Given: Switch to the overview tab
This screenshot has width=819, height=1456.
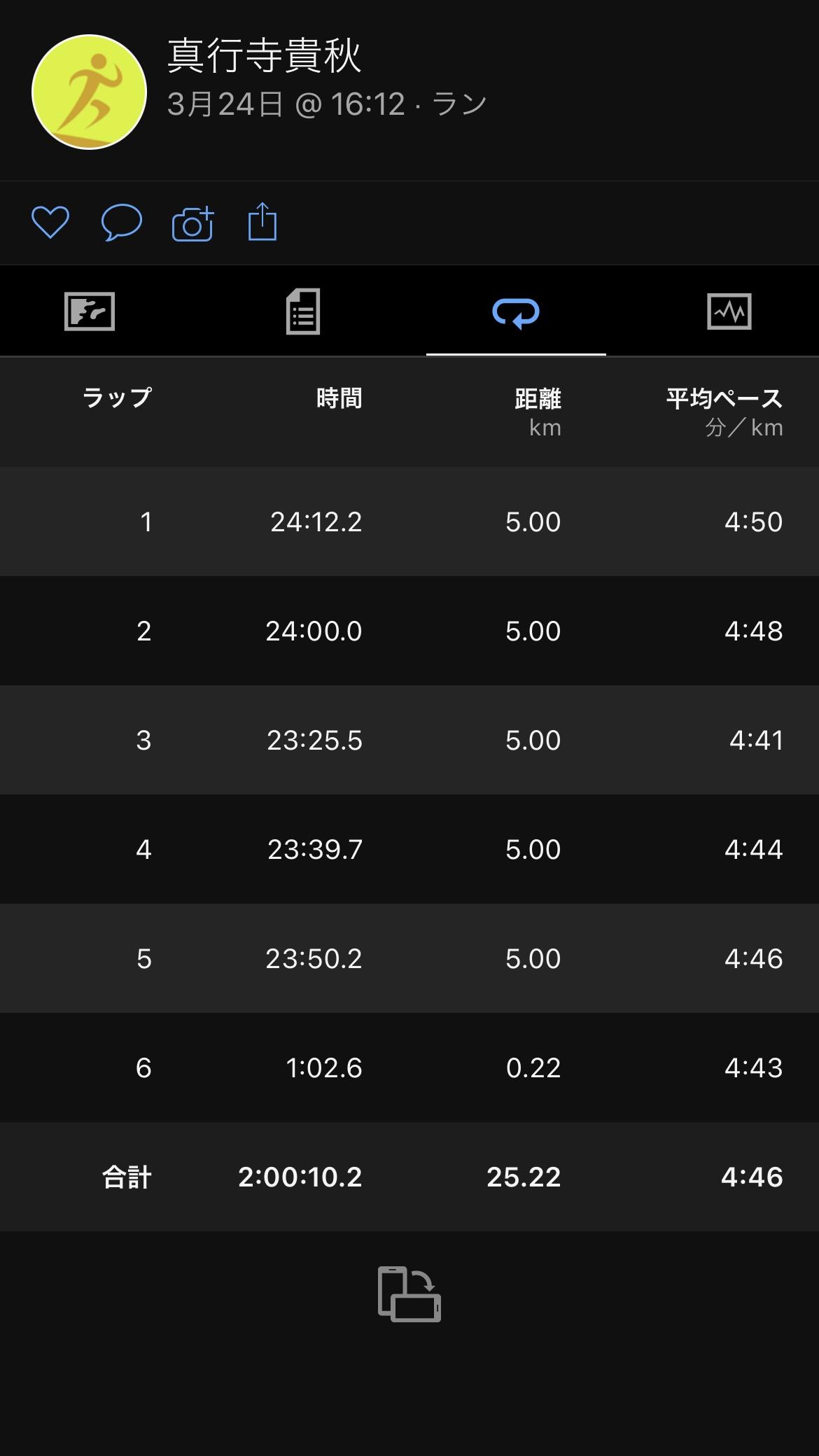Looking at the screenshot, I should (90, 311).
